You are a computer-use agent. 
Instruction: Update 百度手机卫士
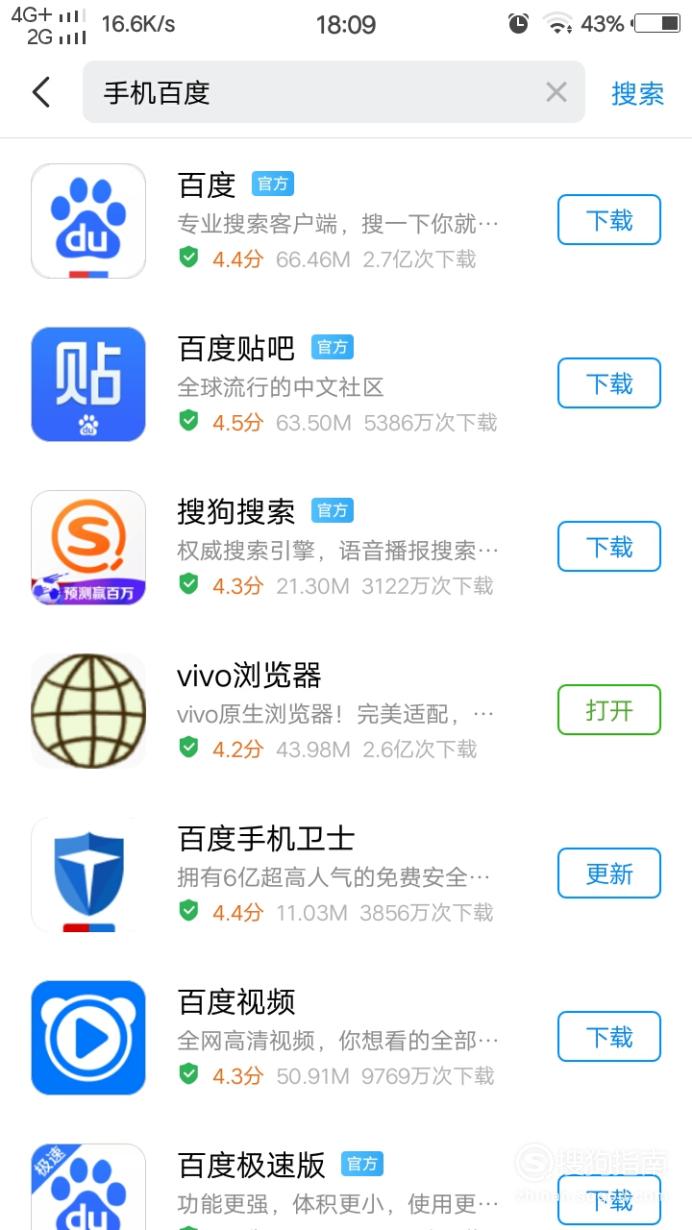(609, 873)
